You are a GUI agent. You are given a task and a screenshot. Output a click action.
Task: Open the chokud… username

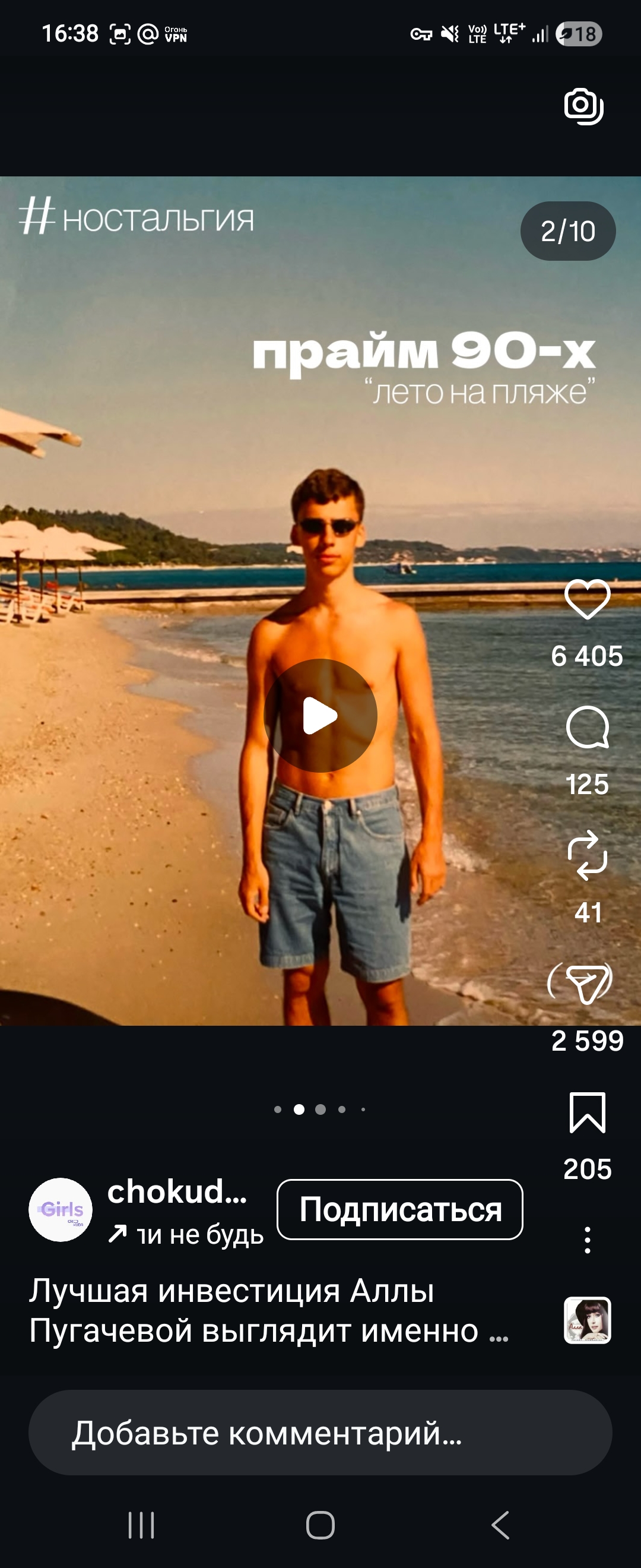pyautogui.click(x=177, y=1192)
